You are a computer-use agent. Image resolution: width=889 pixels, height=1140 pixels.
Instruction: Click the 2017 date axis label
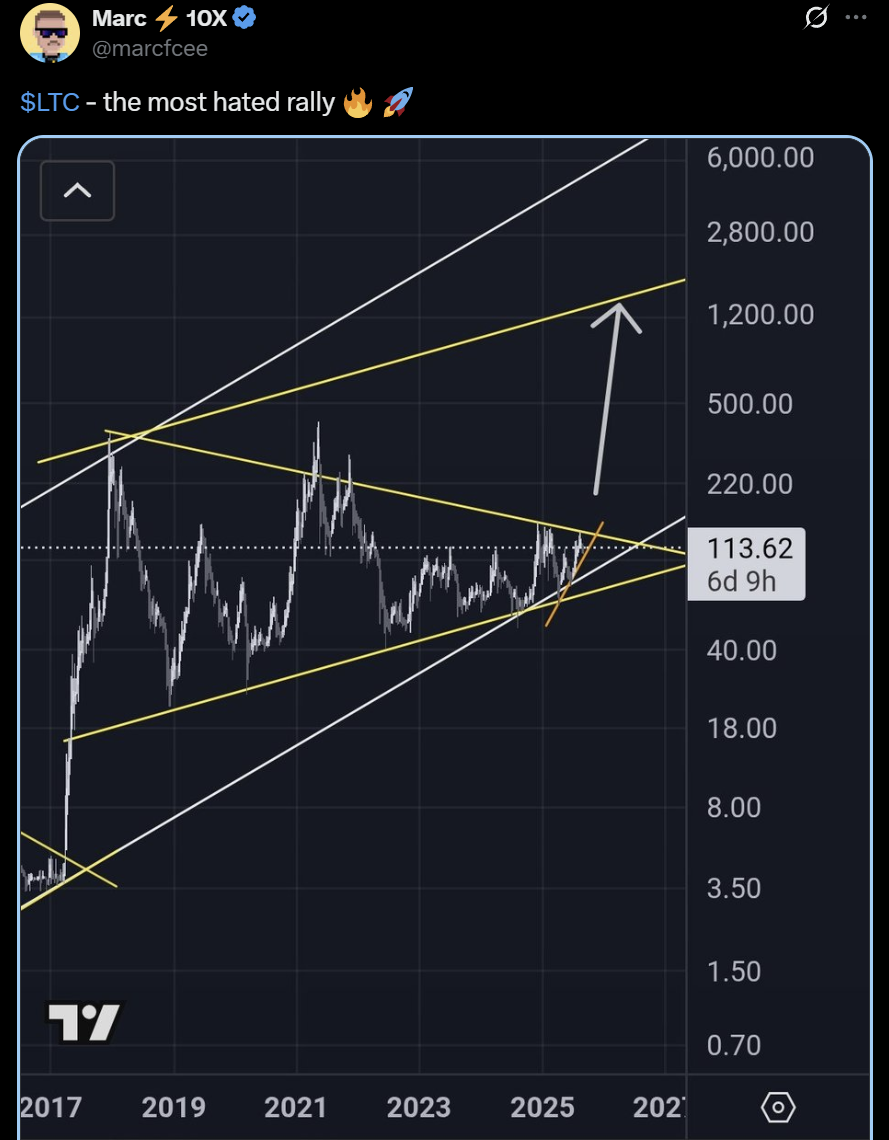(x=52, y=1107)
